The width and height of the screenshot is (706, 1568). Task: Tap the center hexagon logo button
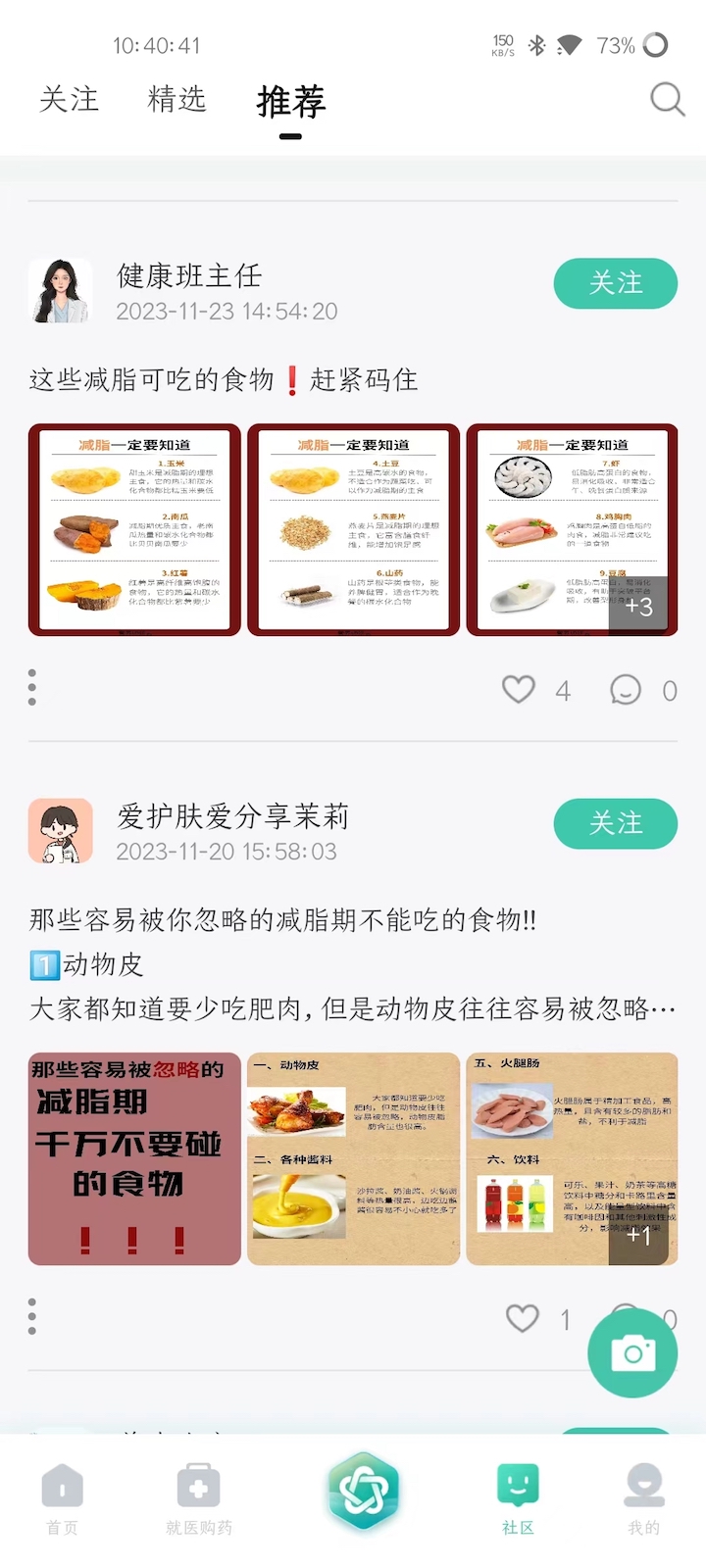pos(363,1492)
